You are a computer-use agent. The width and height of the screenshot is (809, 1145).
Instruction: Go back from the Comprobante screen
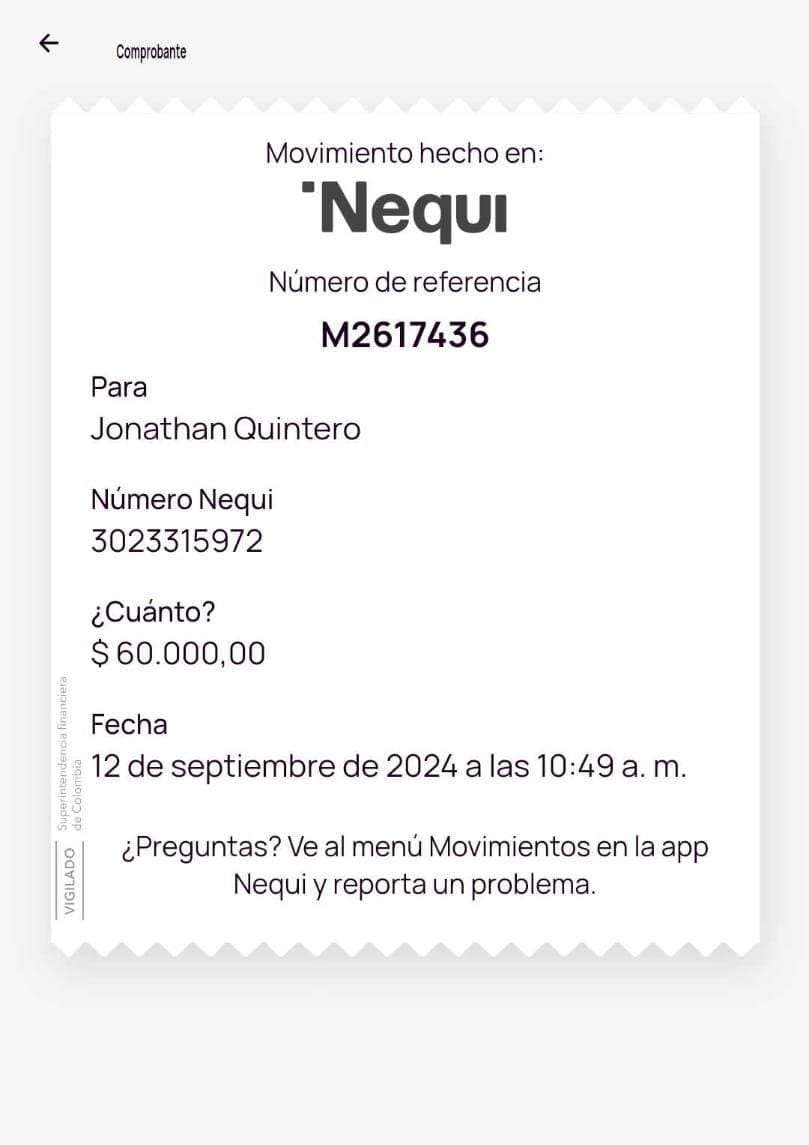tap(49, 43)
